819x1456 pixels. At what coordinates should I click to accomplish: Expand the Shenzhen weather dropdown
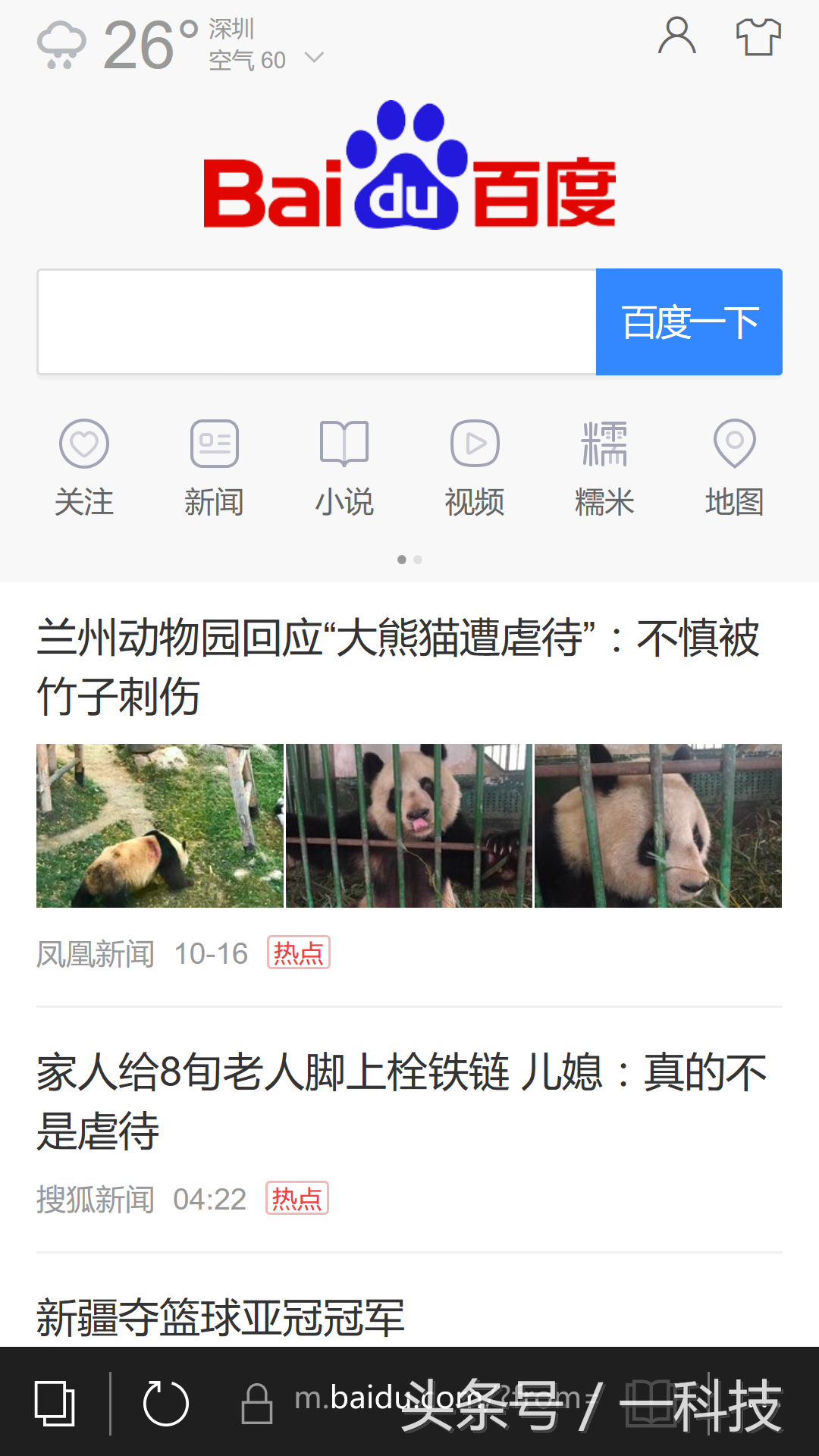pos(314,58)
